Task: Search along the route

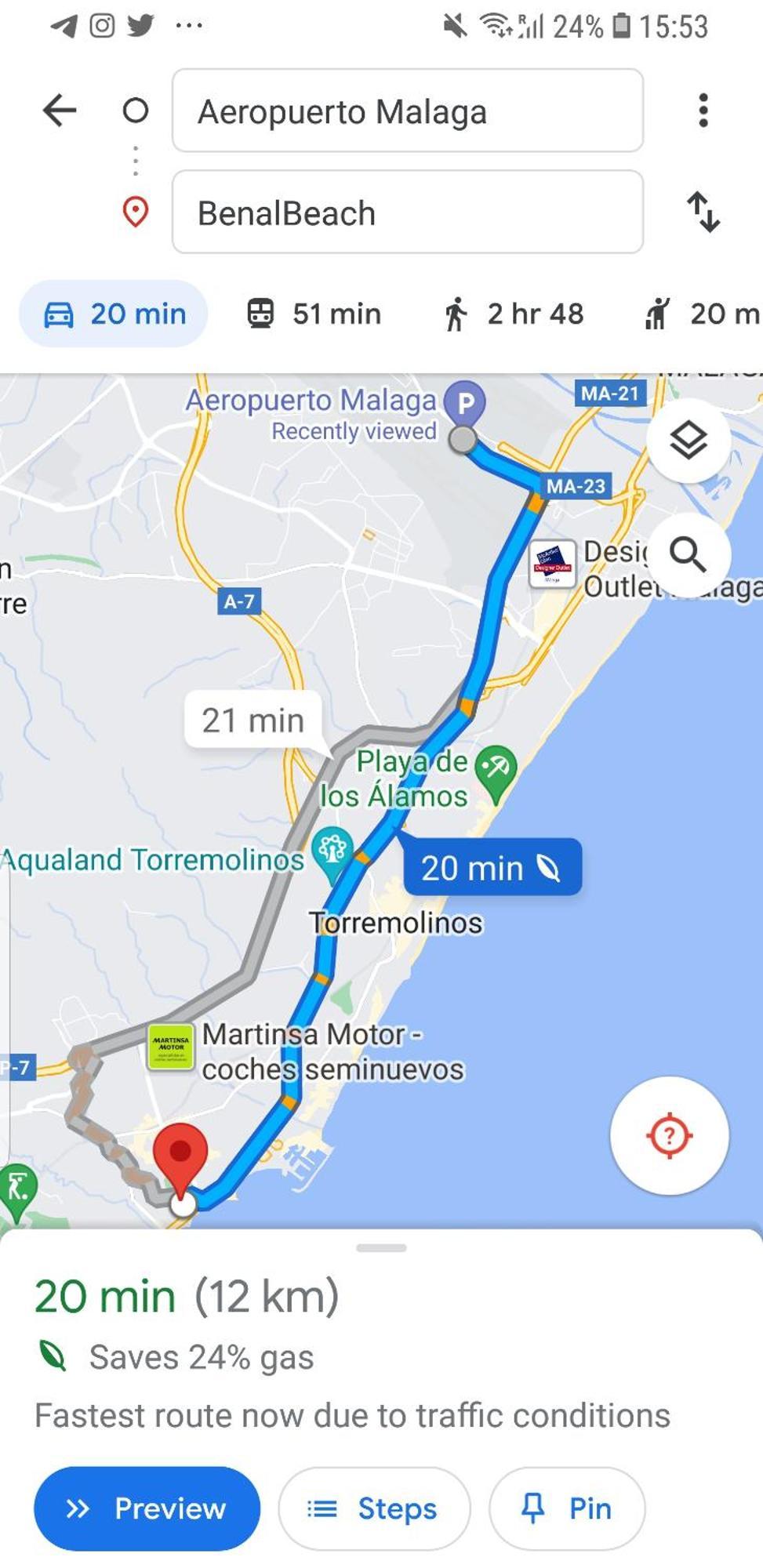Action: pyautogui.click(x=688, y=555)
